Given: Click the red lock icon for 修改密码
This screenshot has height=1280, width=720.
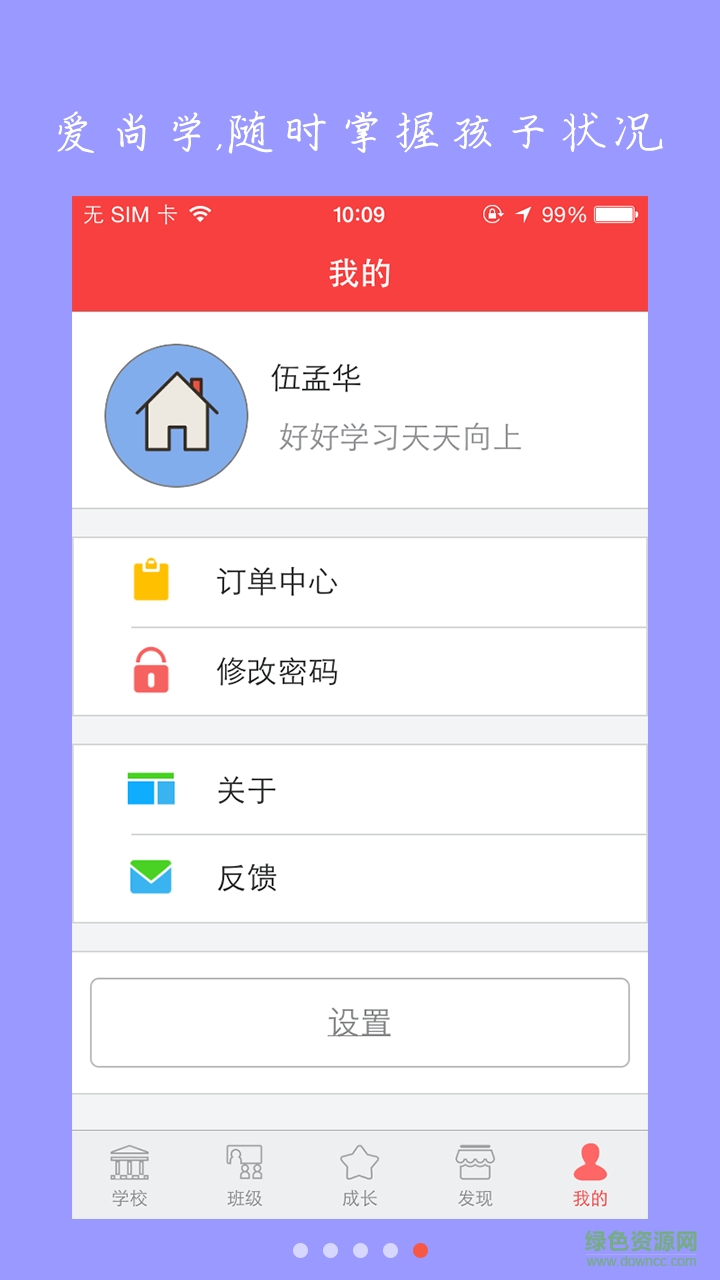Looking at the screenshot, I should (150, 672).
